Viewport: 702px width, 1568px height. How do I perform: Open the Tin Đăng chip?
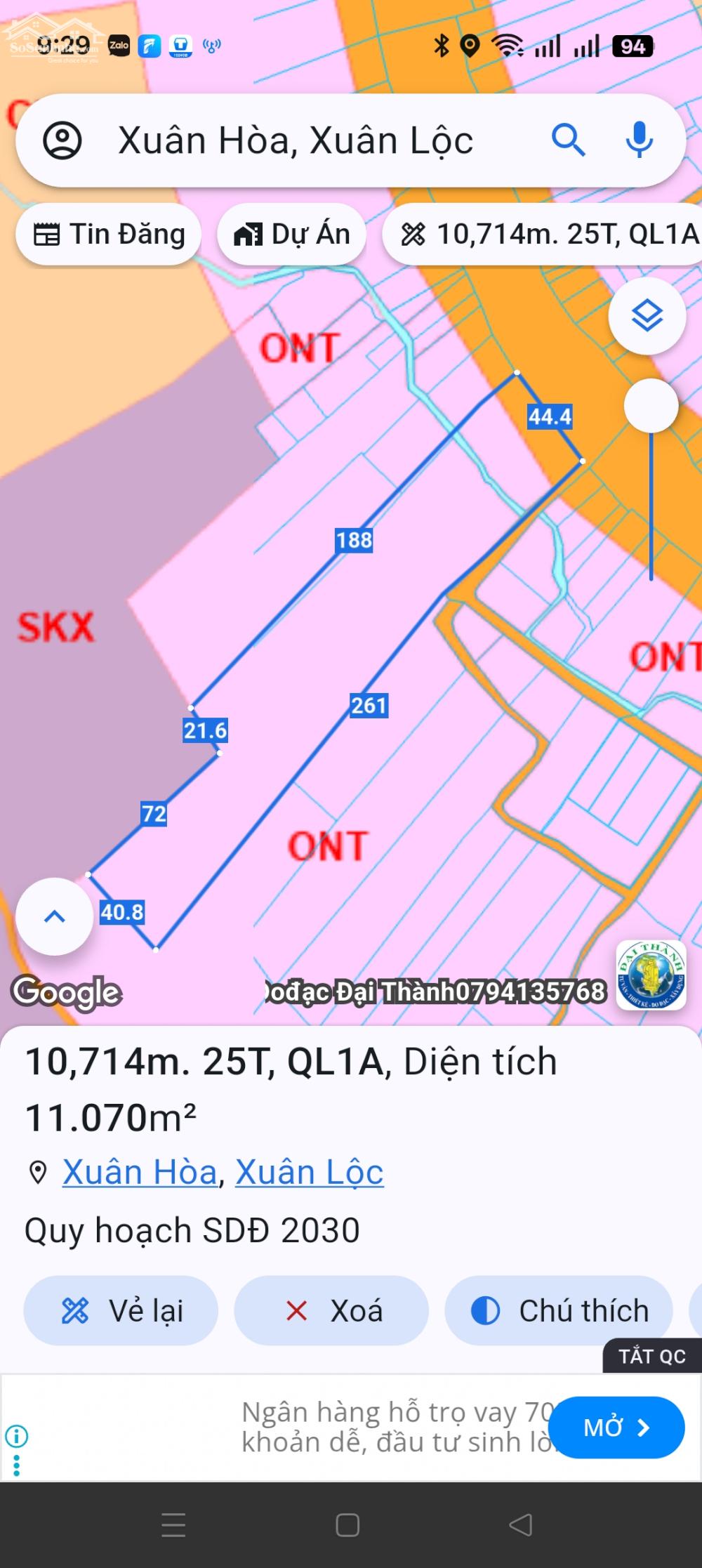[x=110, y=235]
